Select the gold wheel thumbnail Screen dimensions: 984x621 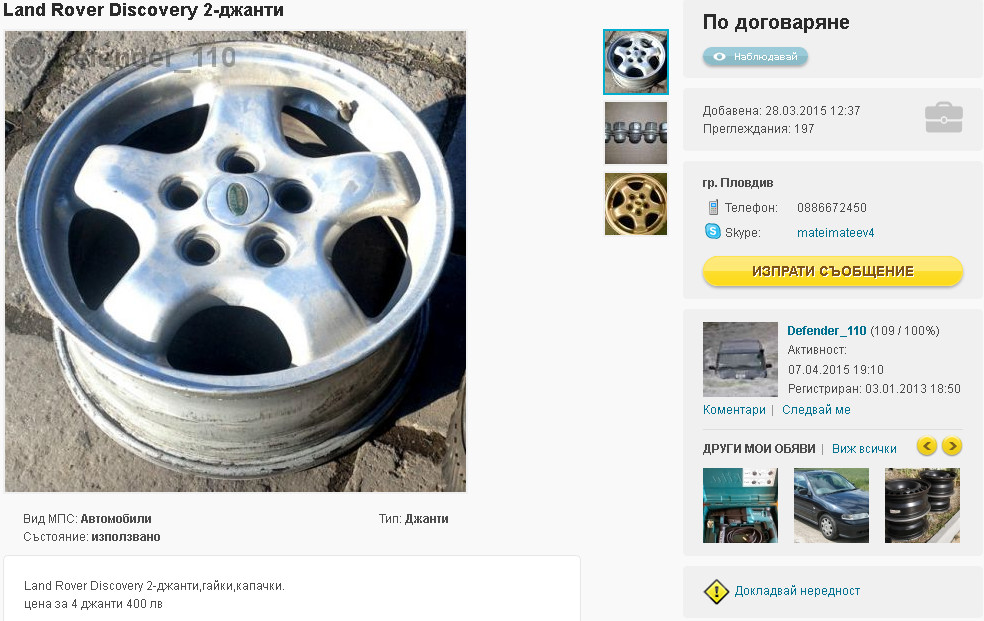(636, 204)
